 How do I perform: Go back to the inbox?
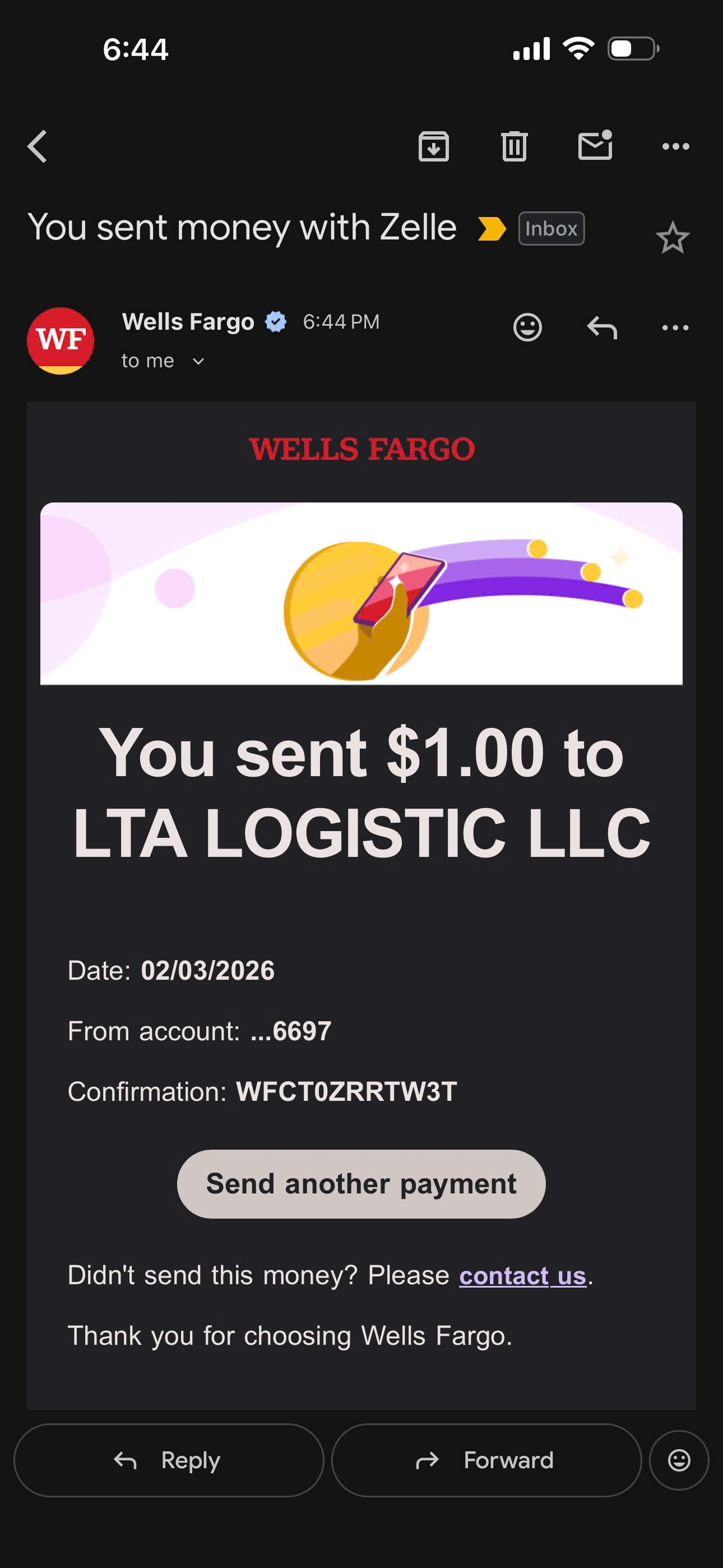pyautogui.click(x=38, y=147)
